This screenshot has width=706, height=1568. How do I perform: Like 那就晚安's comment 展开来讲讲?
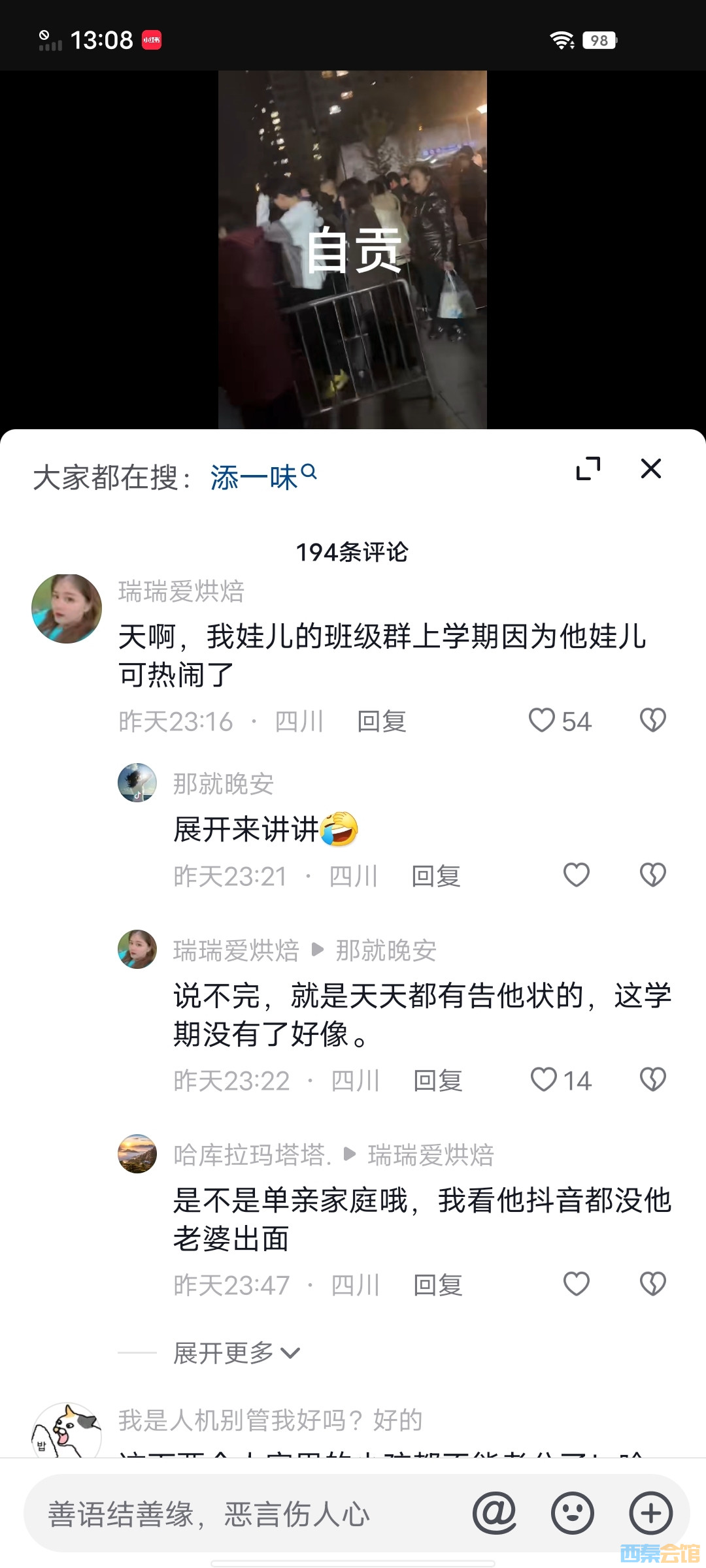577,875
